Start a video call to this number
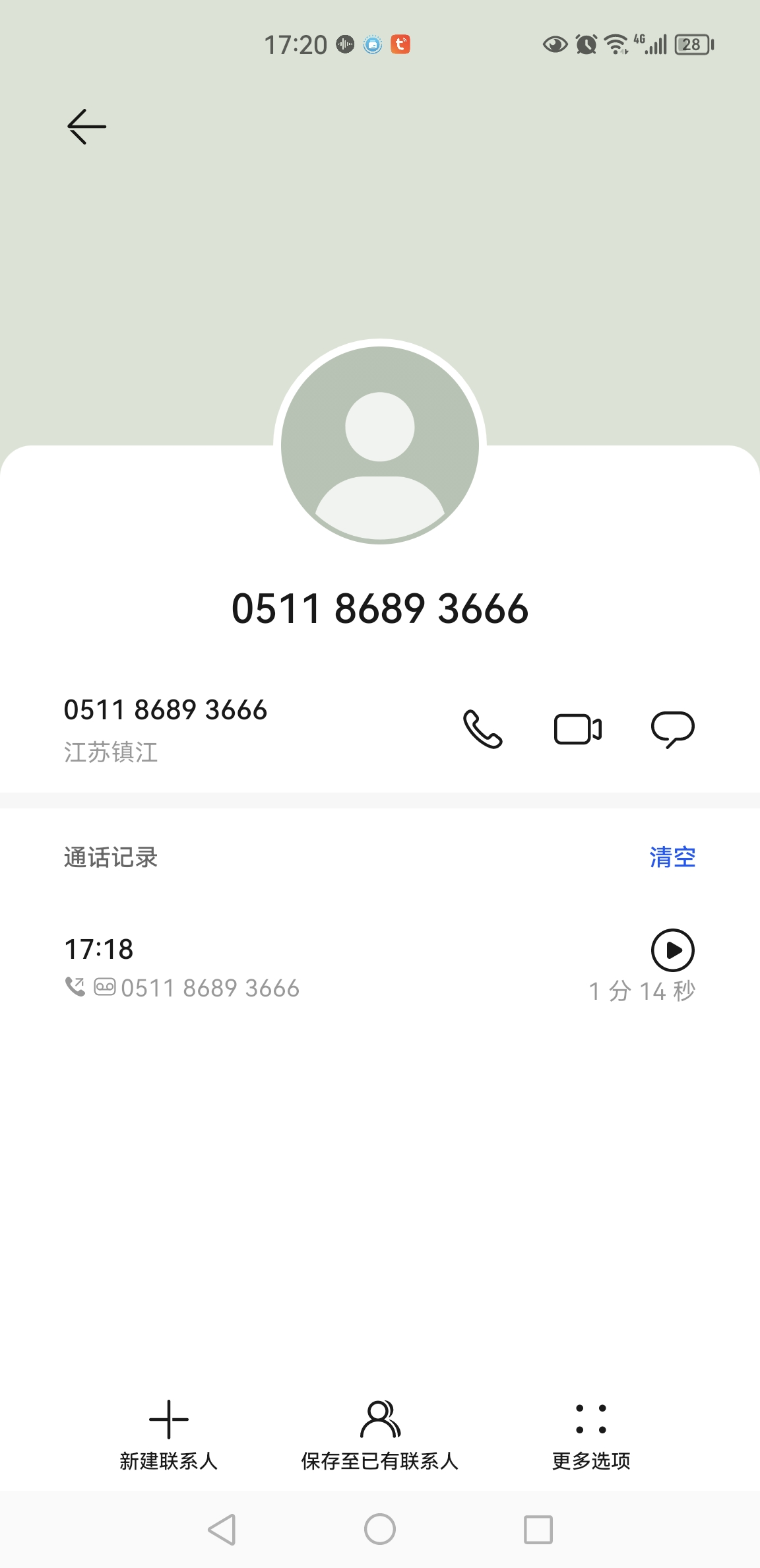Image resolution: width=760 pixels, height=1568 pixels. click(x=577, y=729)
